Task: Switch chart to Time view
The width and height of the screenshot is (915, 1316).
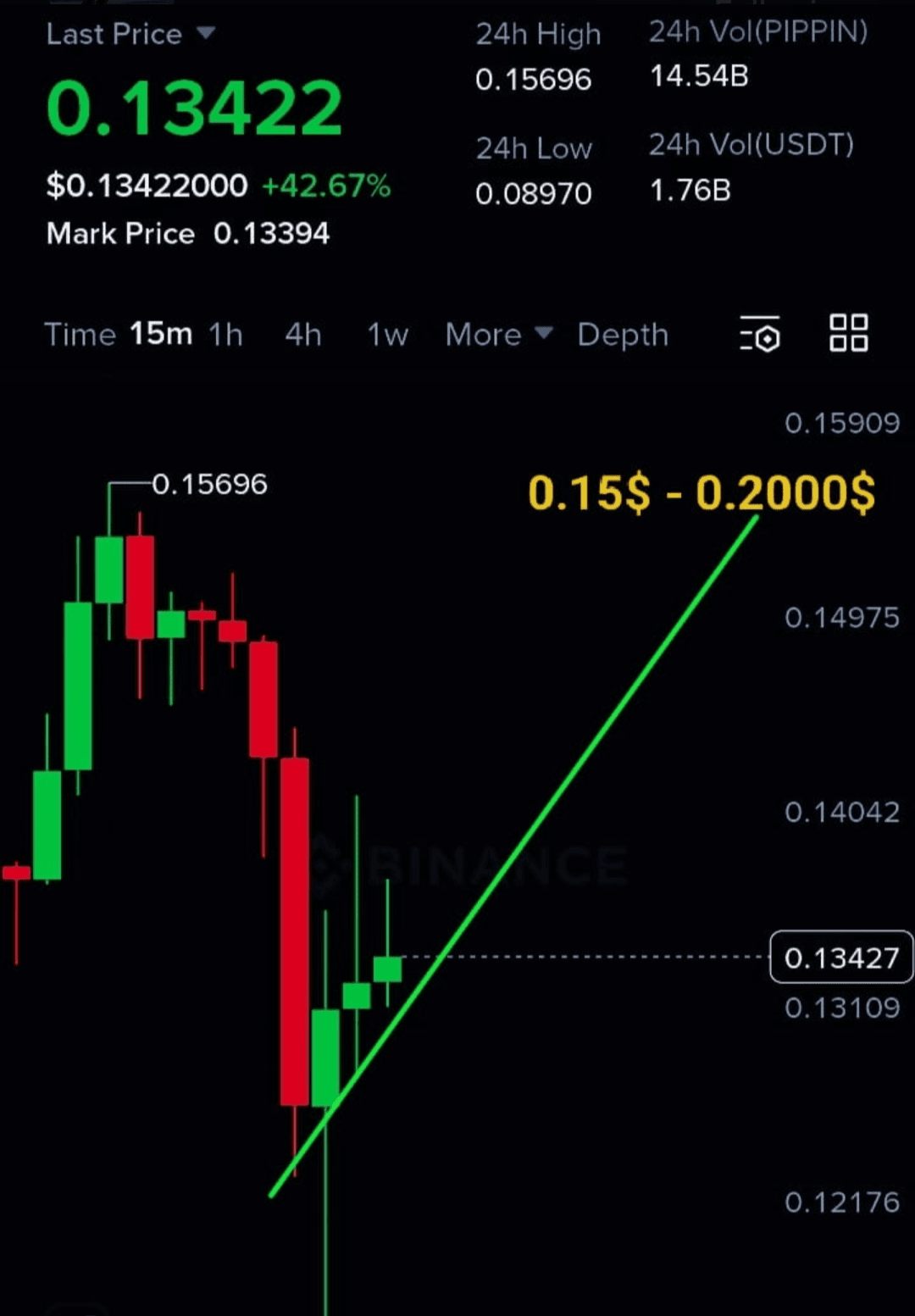Action: 80,335
